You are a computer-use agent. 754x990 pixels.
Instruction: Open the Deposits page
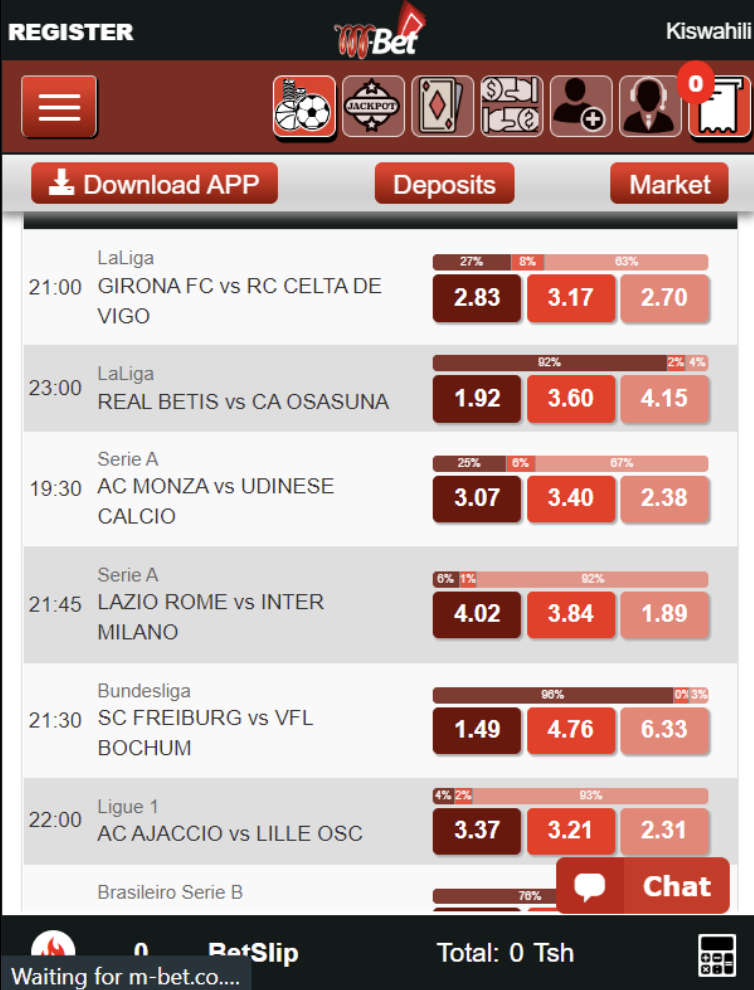point(444,183)
